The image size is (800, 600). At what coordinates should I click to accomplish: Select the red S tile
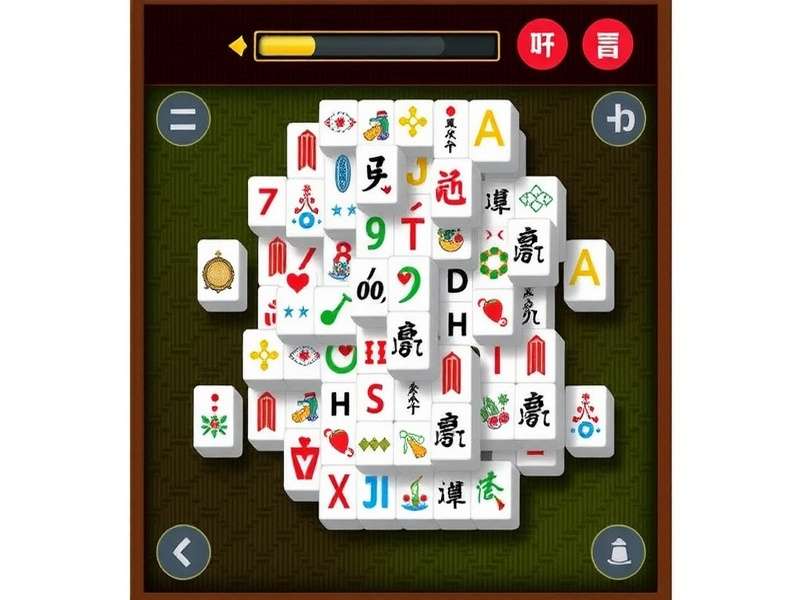[x=375, y=400]
